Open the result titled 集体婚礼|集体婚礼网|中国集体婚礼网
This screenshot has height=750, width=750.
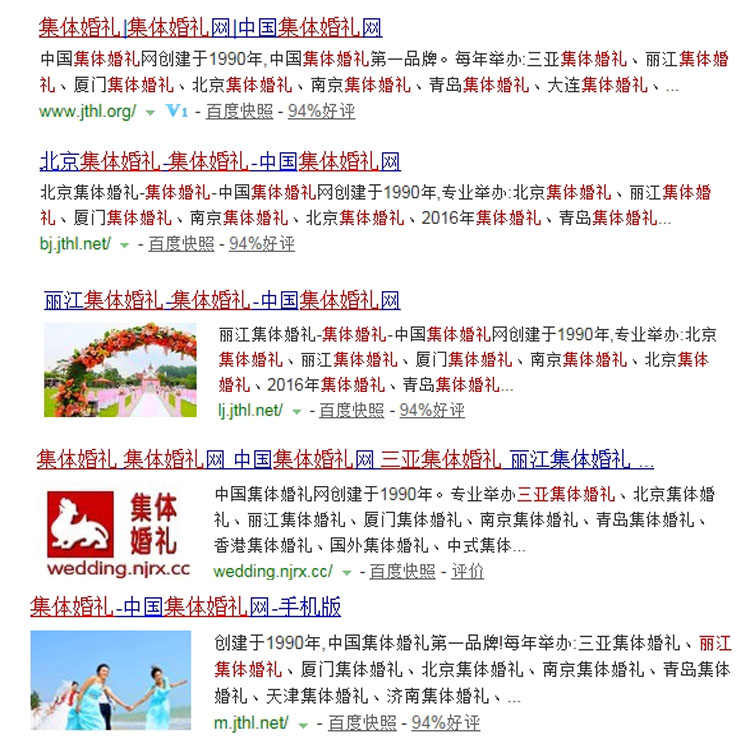point(210,27)
